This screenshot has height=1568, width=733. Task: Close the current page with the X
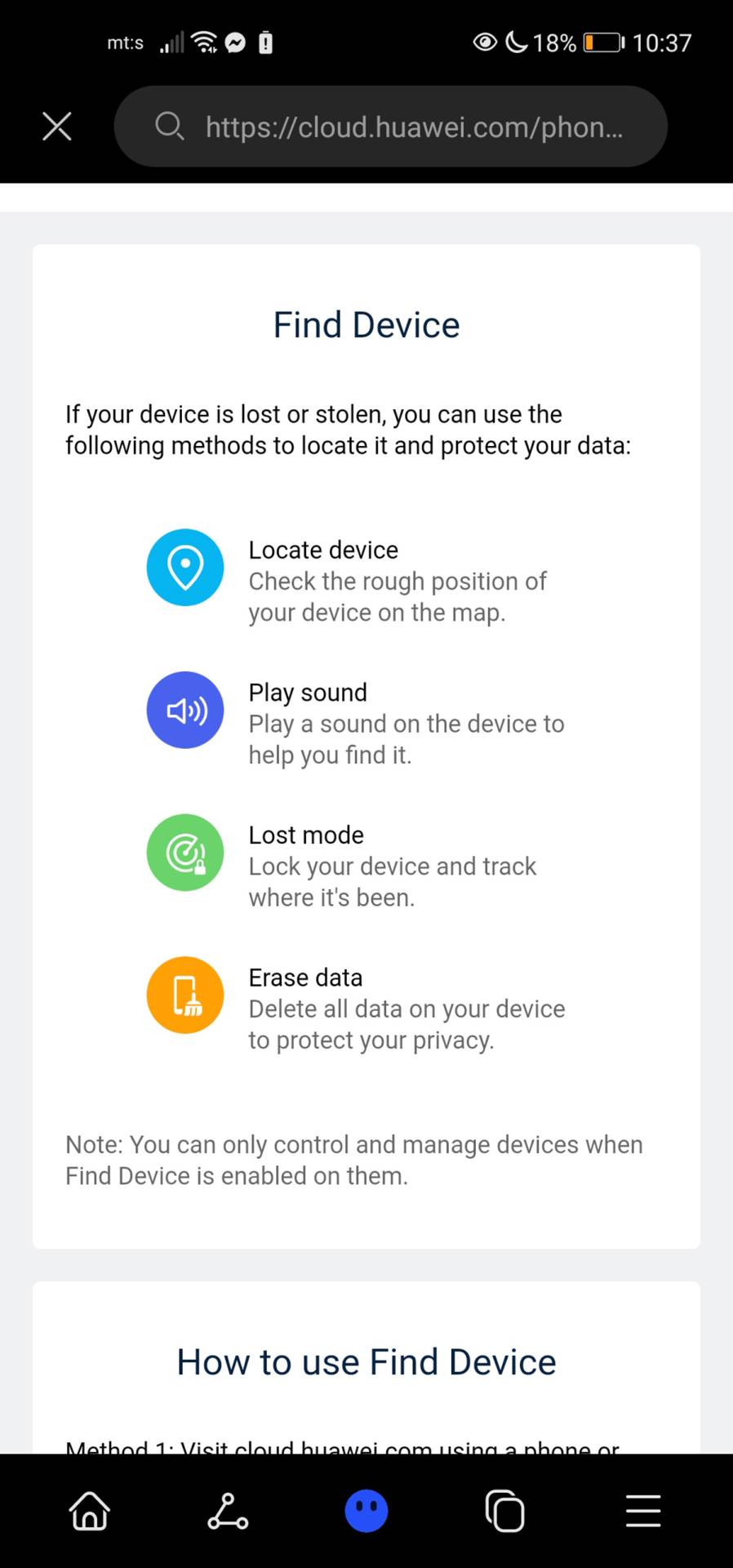[x=56, y=127]
